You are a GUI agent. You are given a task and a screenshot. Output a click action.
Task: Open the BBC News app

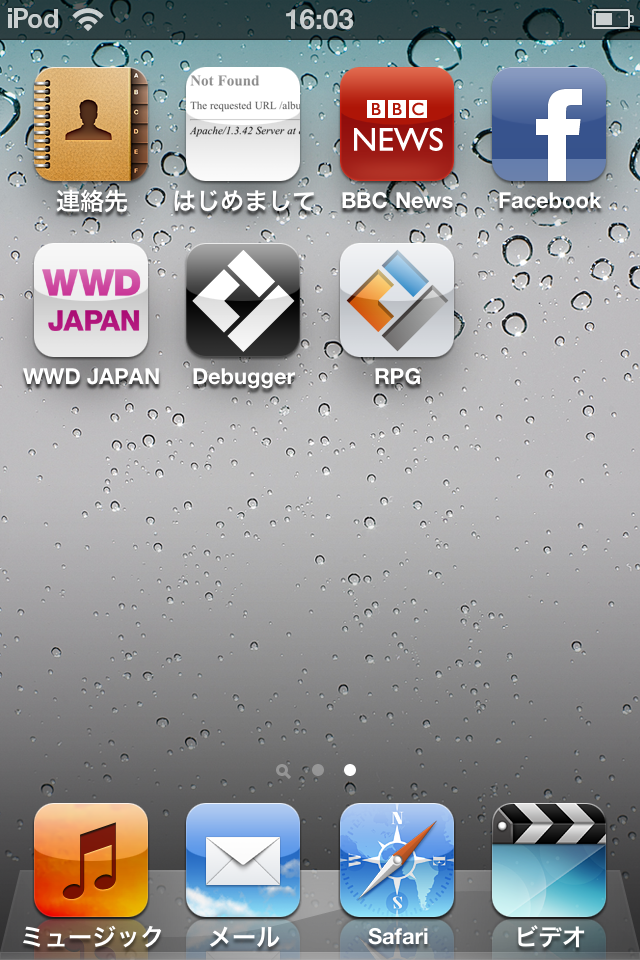tap(397, 124)
